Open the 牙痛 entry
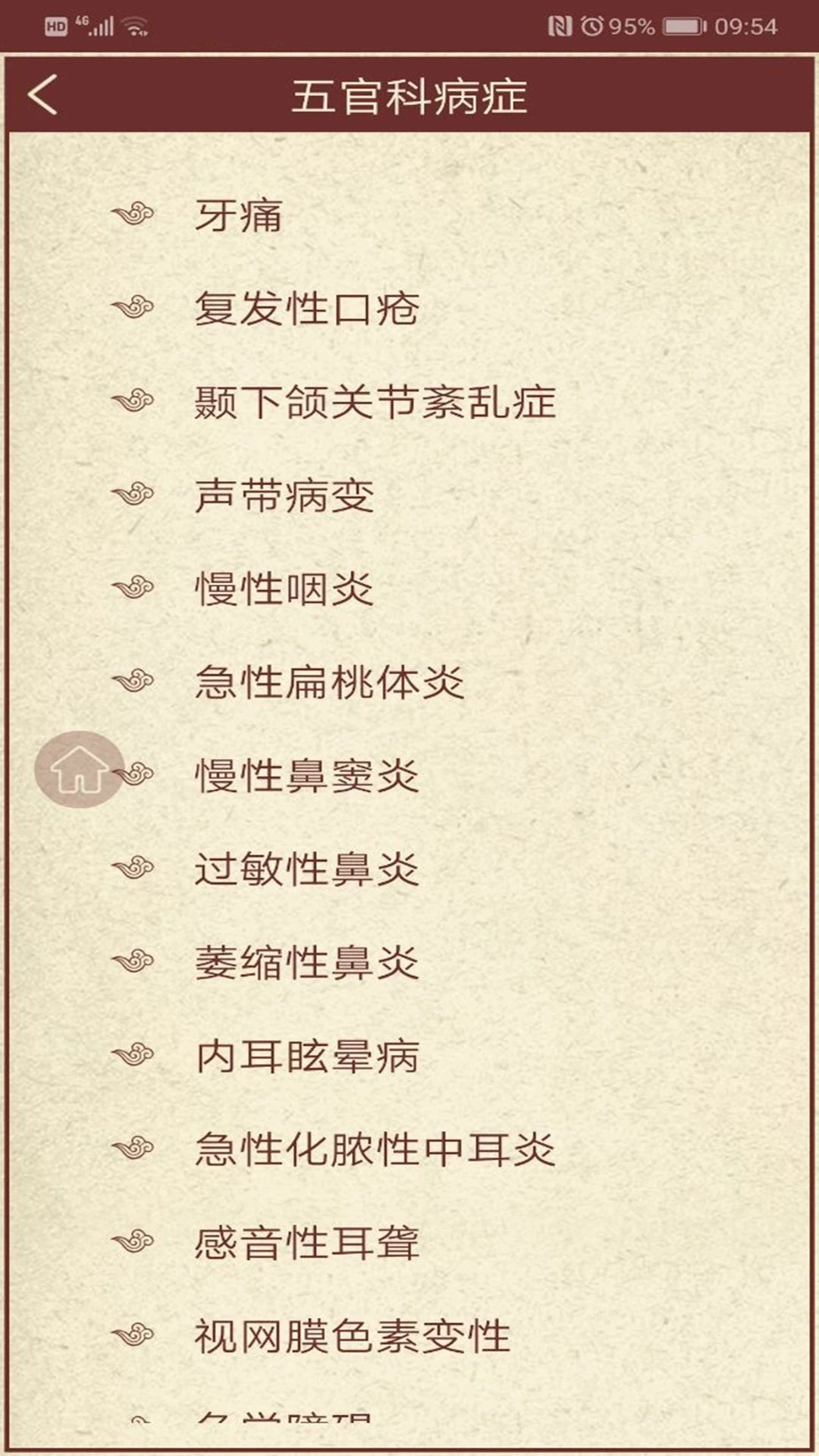 [x=238, y=215]
